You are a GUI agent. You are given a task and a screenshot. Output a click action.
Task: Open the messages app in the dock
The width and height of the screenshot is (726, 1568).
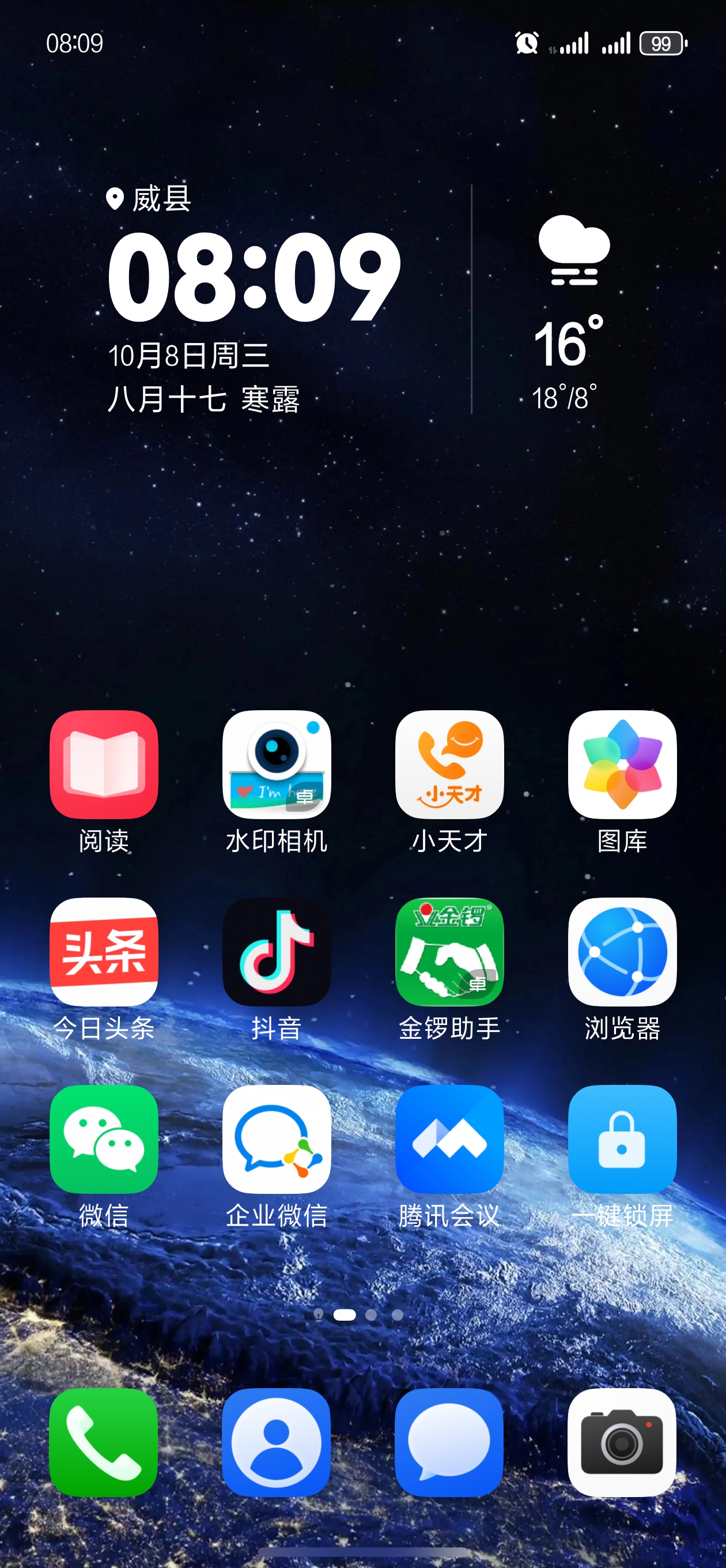[449, 1442]
